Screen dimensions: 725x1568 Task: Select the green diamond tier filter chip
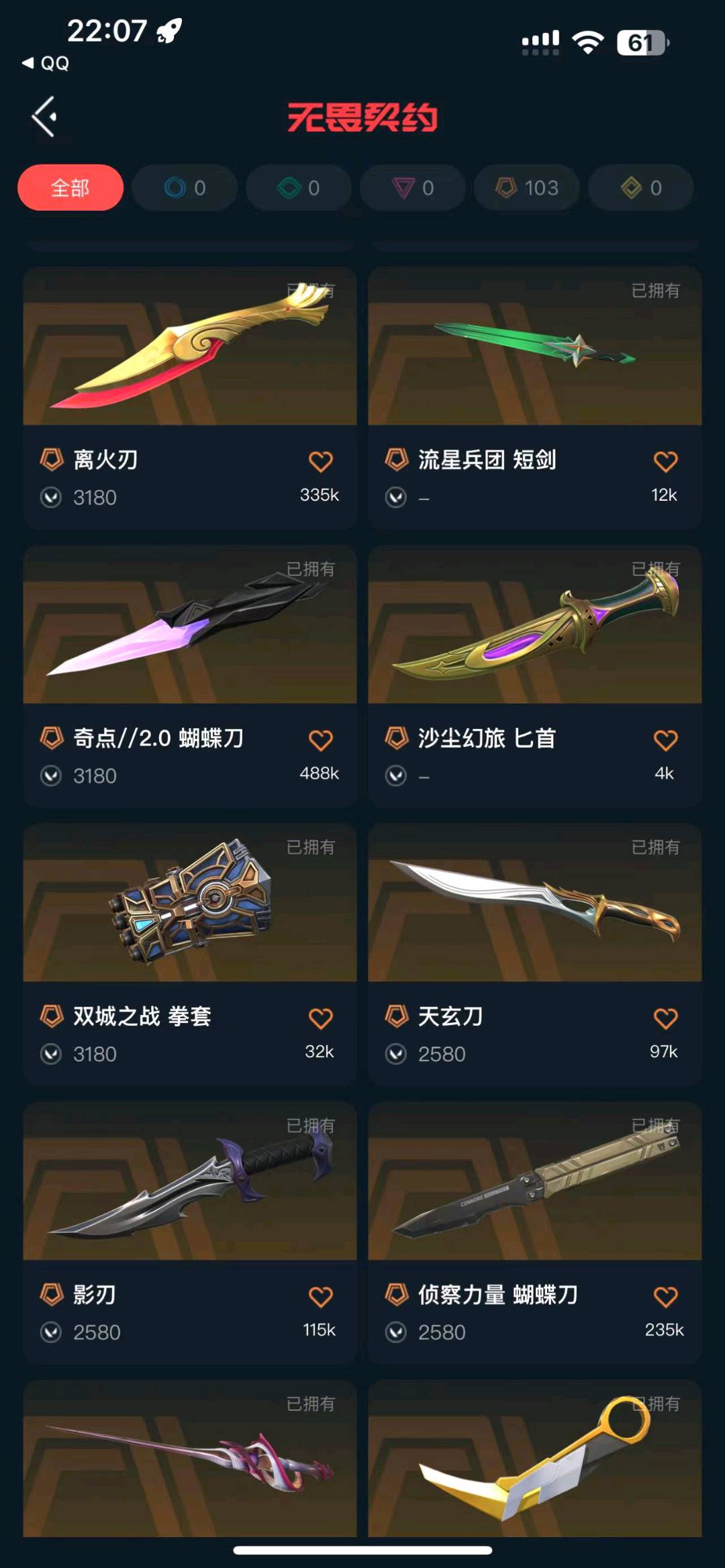pyautogui.click(x=299, y=188)
